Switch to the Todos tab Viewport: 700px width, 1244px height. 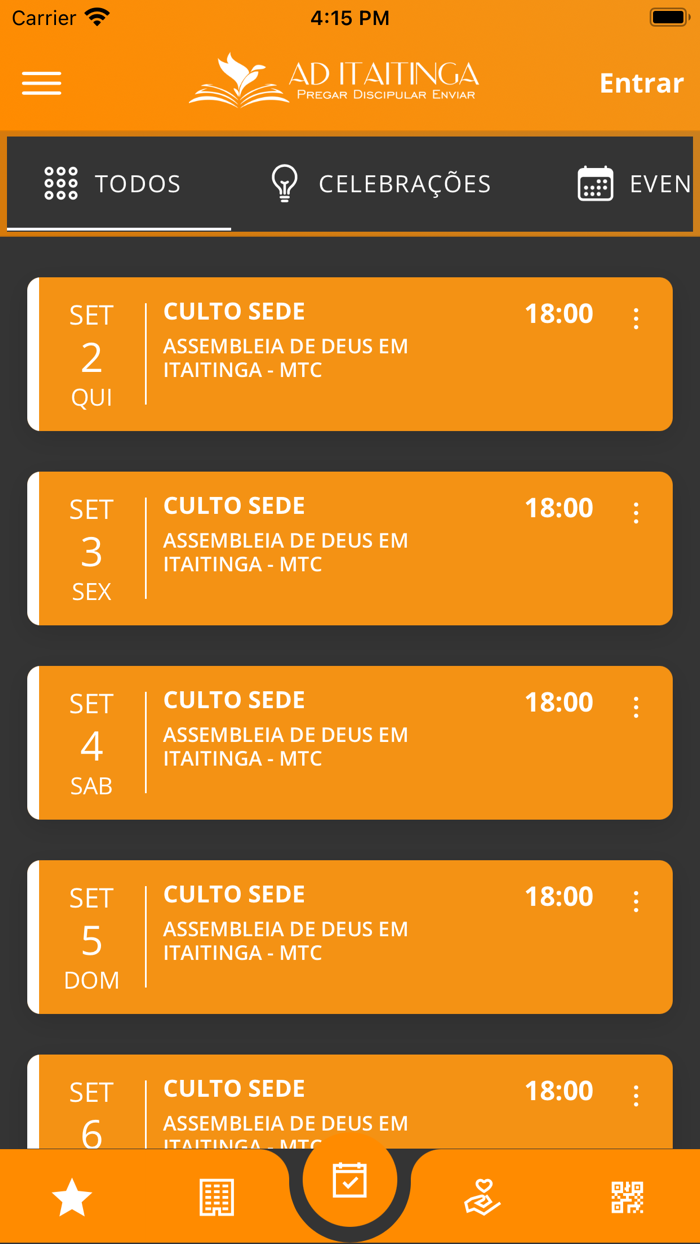click(x=115, y=184)
